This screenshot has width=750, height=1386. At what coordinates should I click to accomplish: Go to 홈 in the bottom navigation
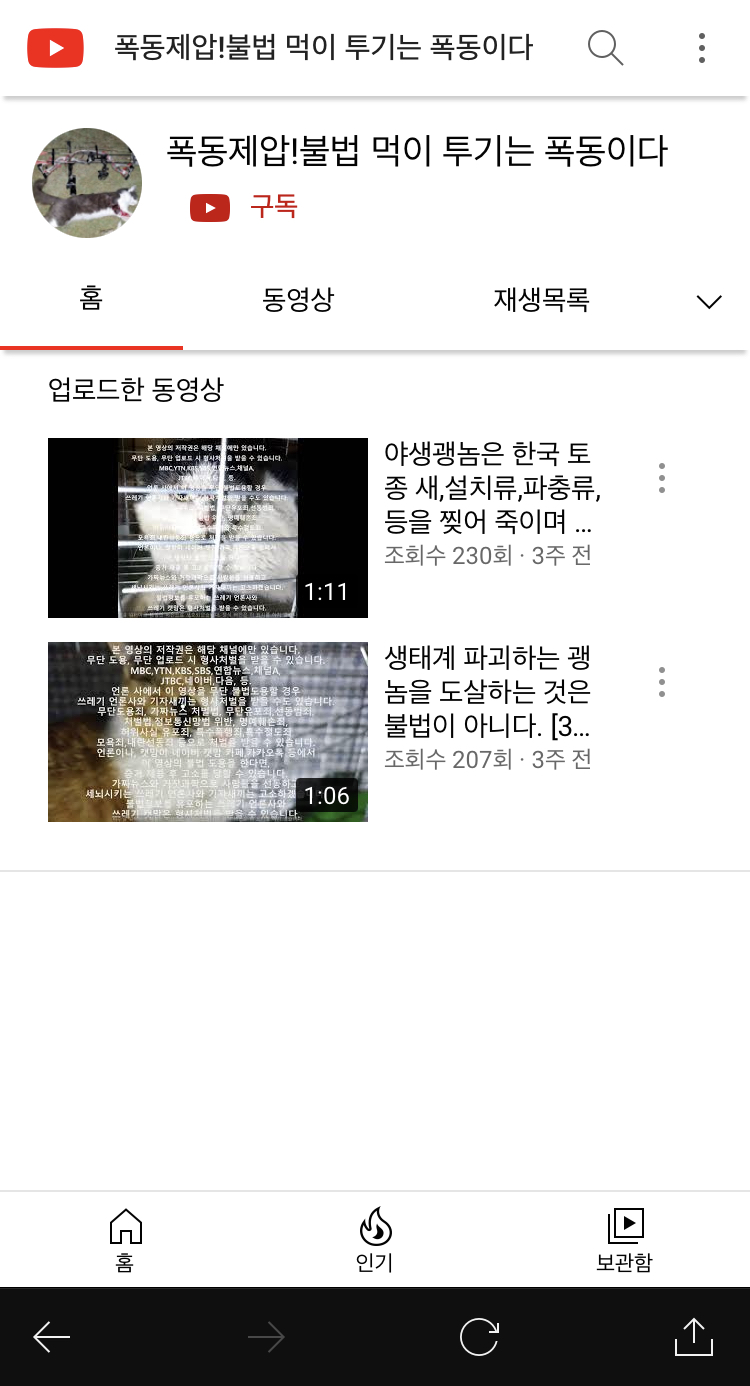click(x=125, y=1239)
